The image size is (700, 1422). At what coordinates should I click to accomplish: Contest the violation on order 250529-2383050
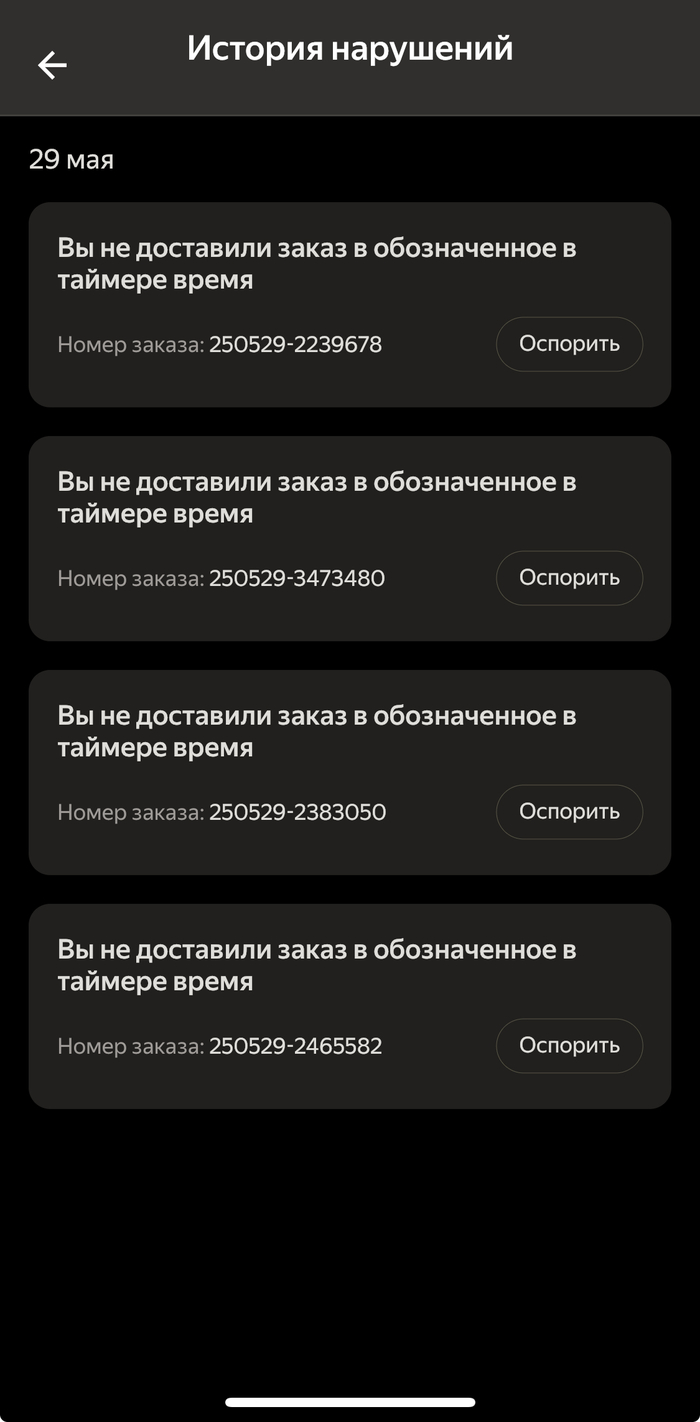coord(569,812)
